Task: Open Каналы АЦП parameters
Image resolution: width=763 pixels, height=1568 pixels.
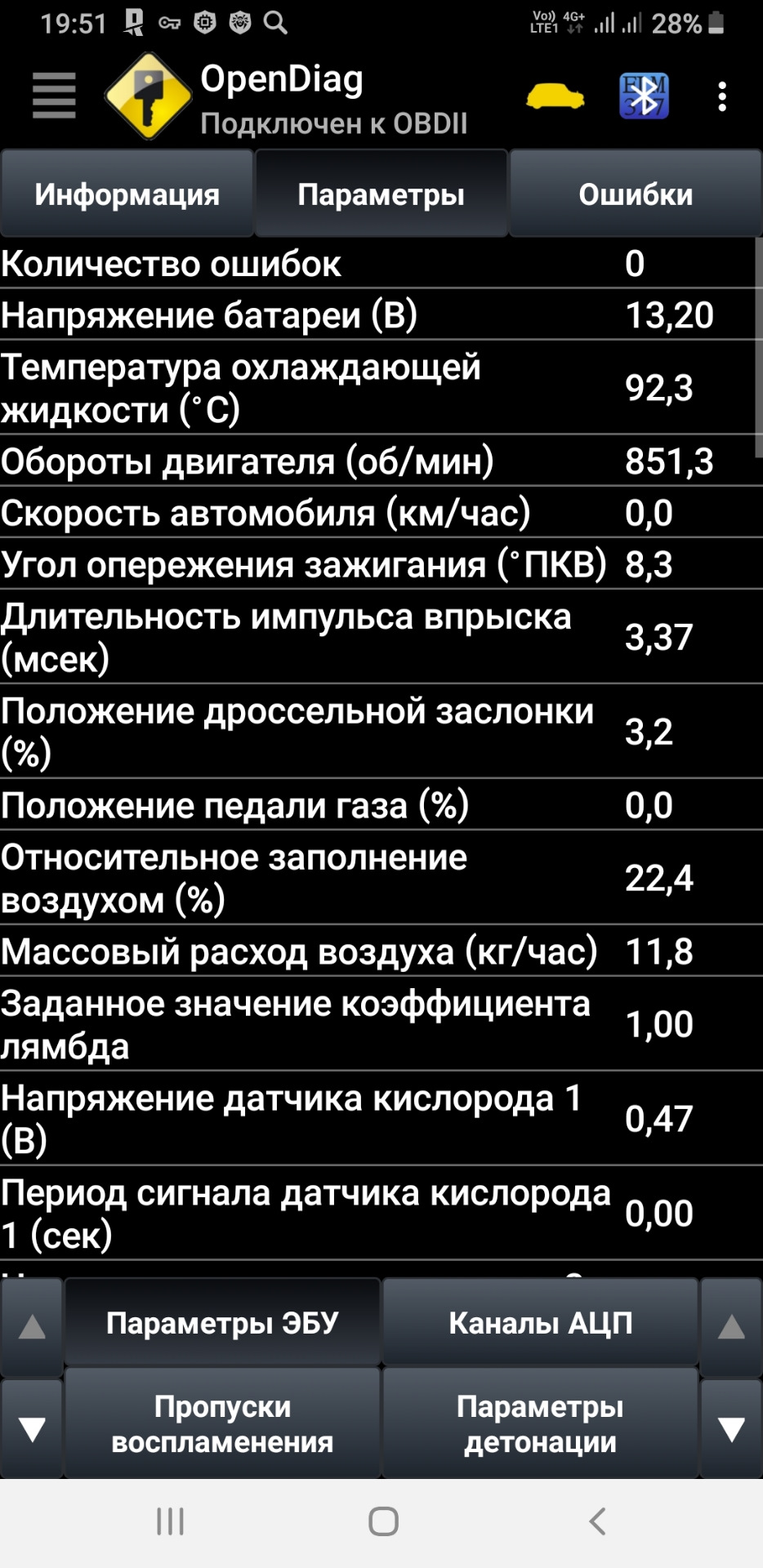Action: pyautogui.click(x=540, y=1322)
